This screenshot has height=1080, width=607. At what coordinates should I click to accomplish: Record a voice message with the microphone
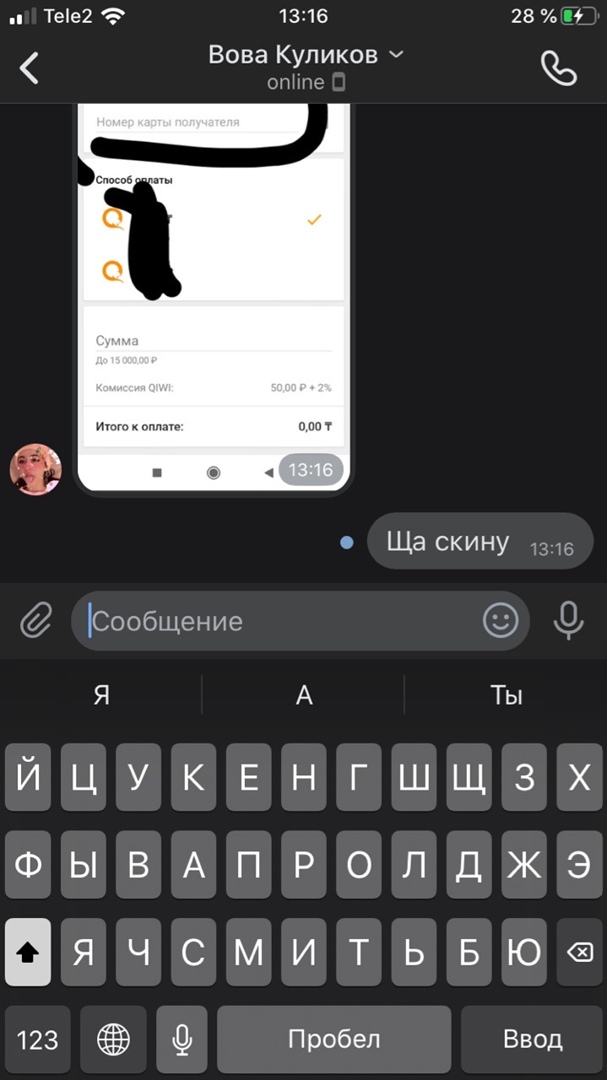[x=568, y=621]
